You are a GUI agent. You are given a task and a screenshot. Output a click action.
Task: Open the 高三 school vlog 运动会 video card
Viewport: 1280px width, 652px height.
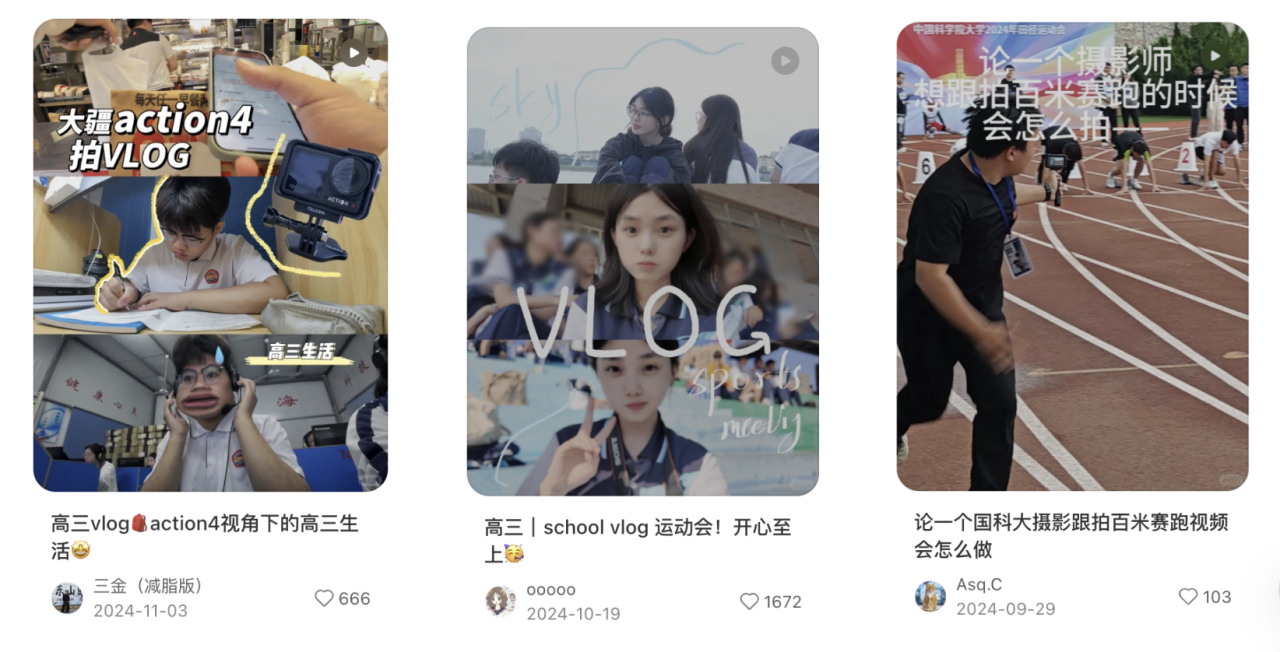coord(642,262)
